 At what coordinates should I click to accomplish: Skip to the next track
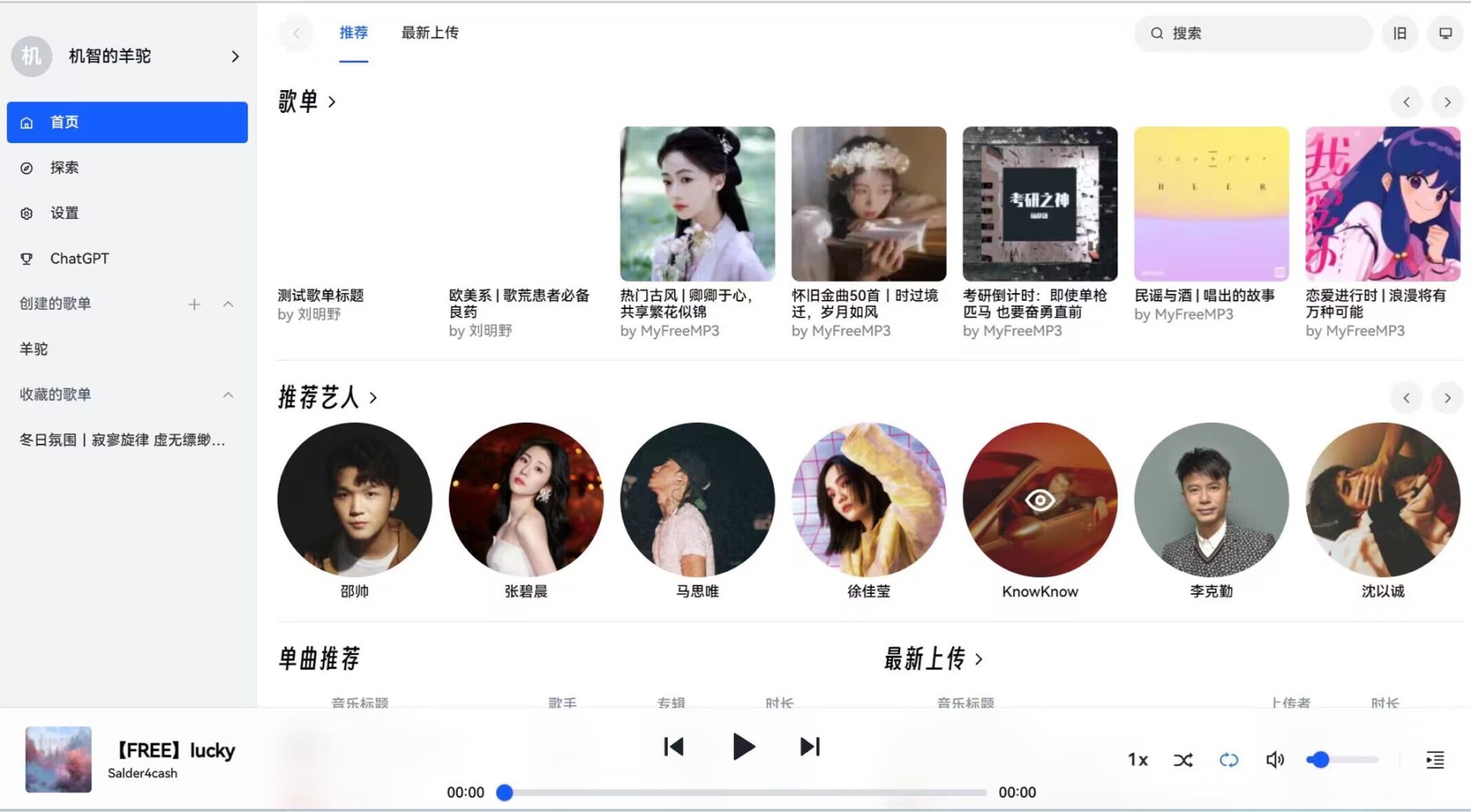click(809, 746)
